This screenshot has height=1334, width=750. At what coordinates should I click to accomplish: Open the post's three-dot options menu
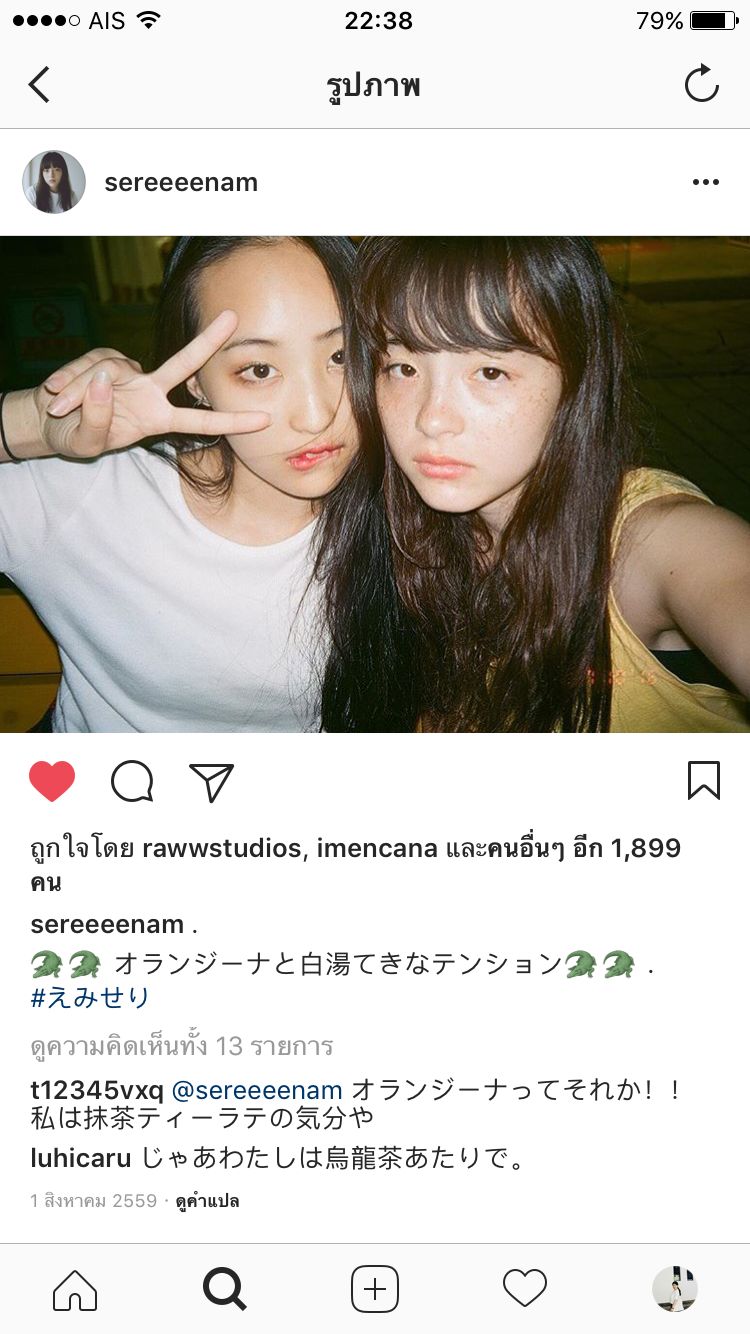(705, 182)
